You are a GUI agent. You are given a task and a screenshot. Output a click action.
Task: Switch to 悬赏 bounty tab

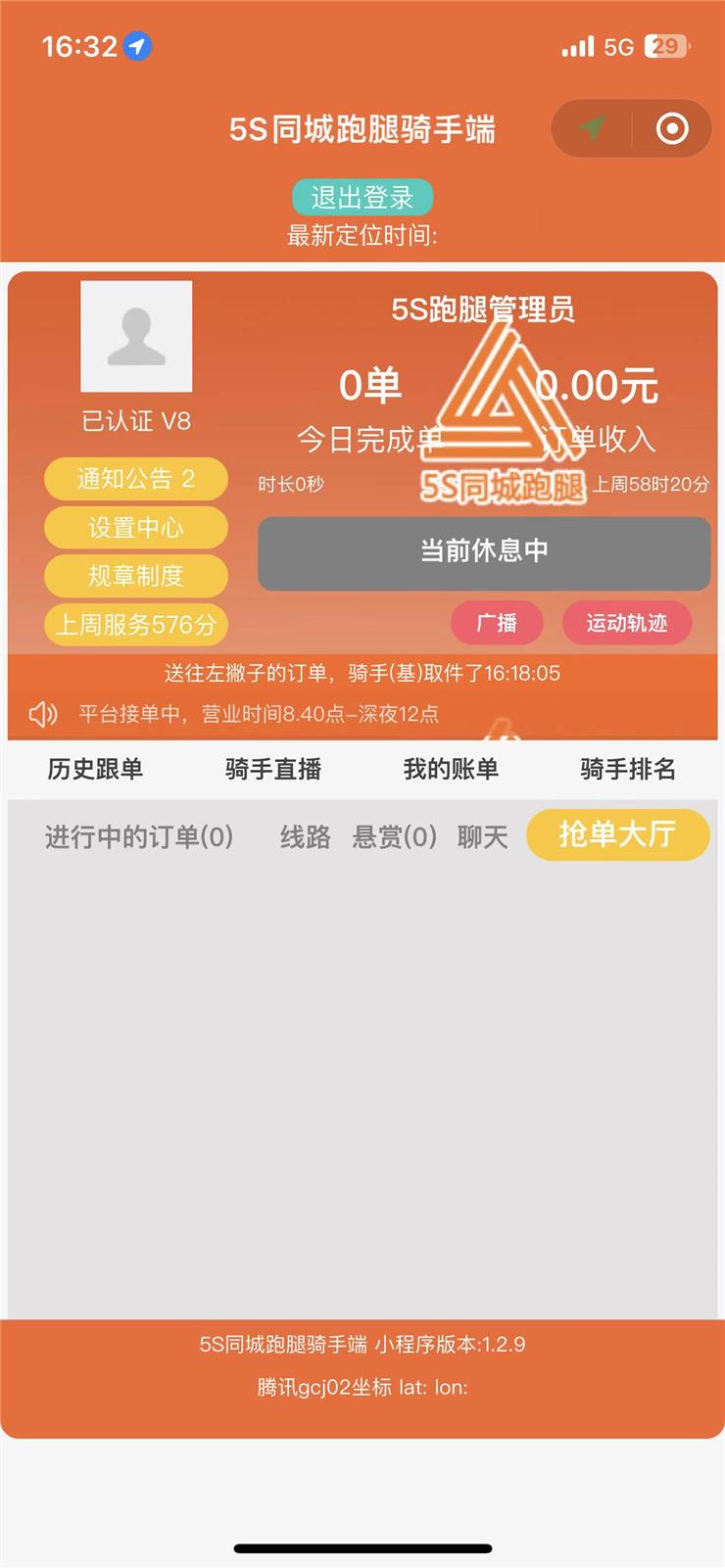coord(394,836)
